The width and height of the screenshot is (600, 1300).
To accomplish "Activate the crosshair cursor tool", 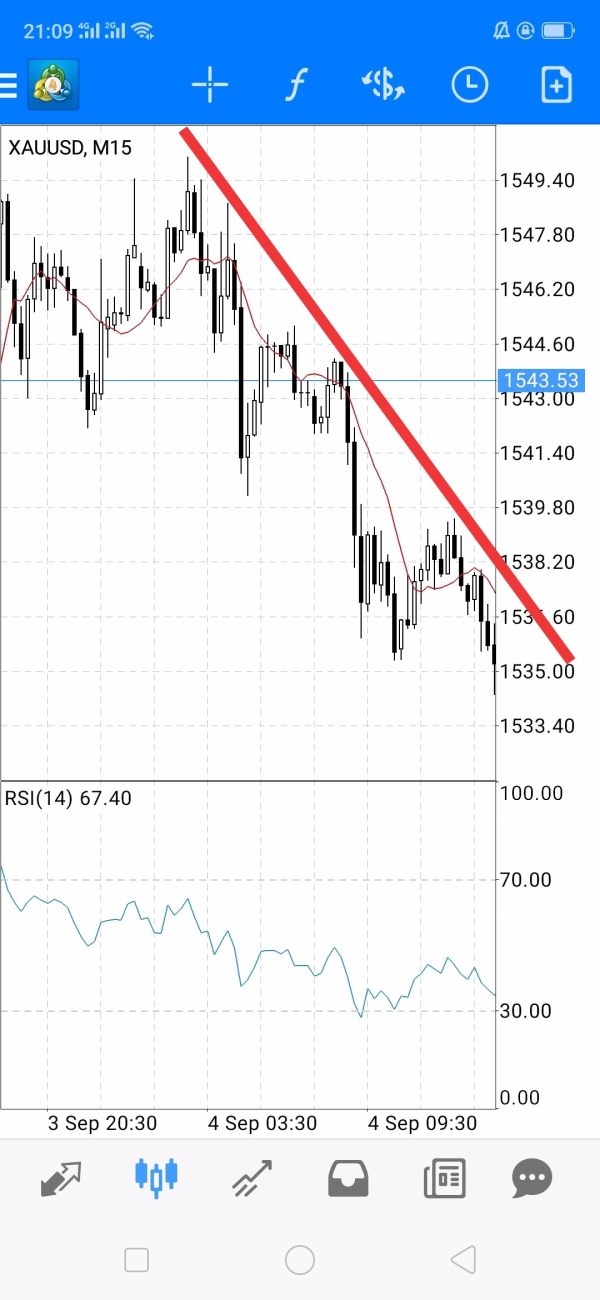I will point(210,86).
